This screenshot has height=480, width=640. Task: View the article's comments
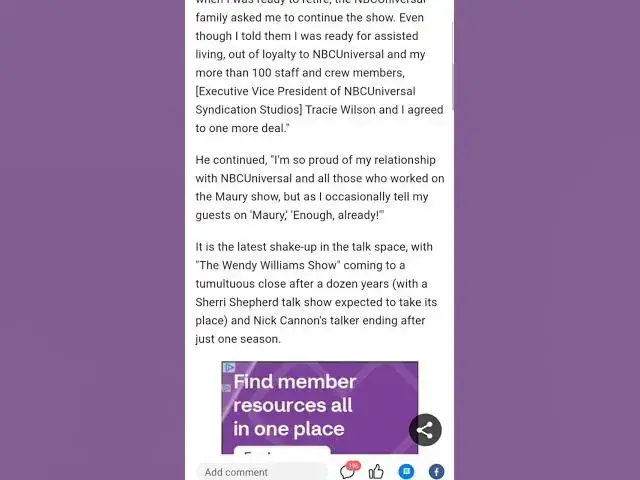coord(347,471)
